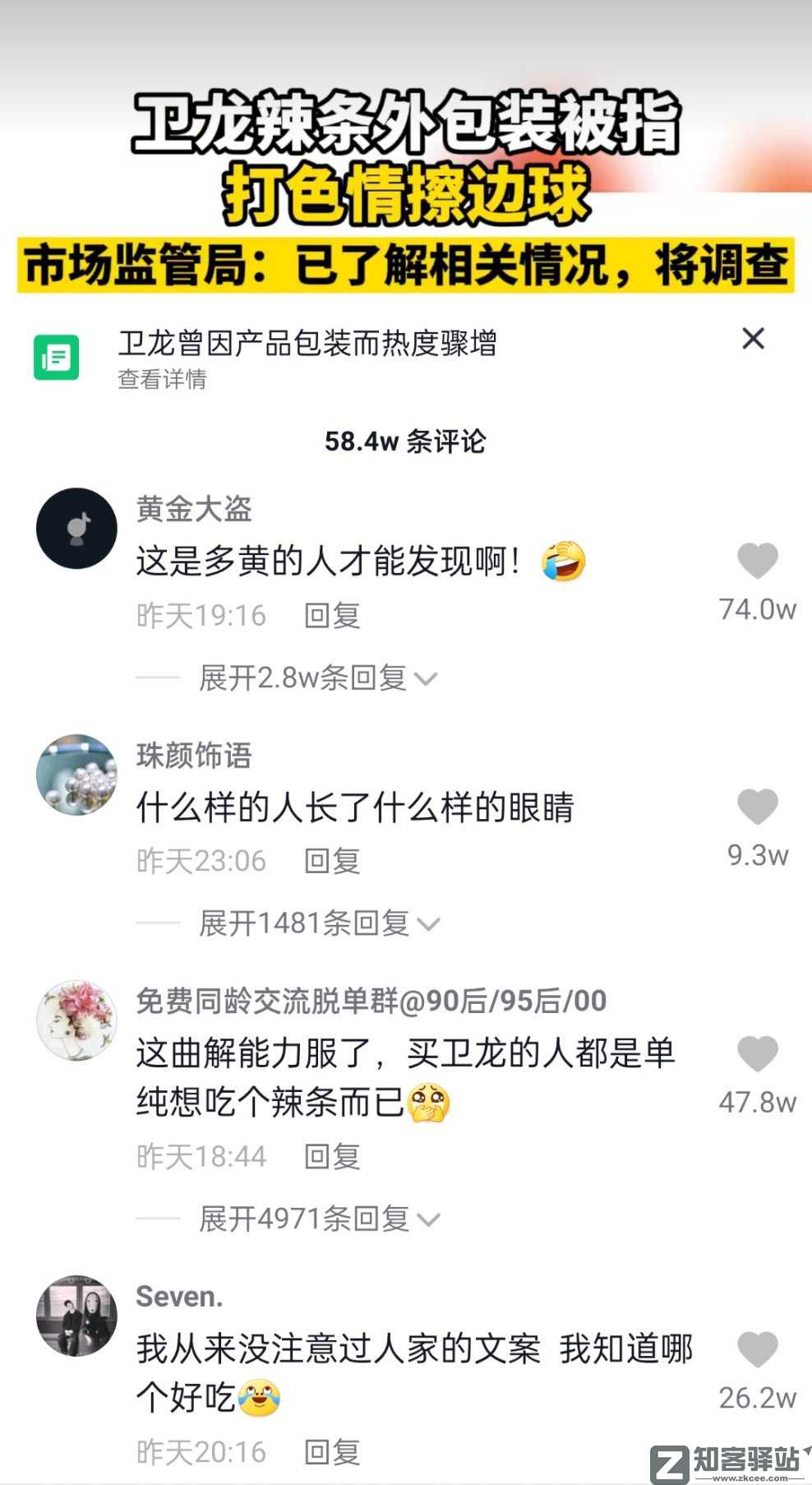Open 查看详情 news detail link
This screenshot has width=812, height=1485.
tap(163, 380)
